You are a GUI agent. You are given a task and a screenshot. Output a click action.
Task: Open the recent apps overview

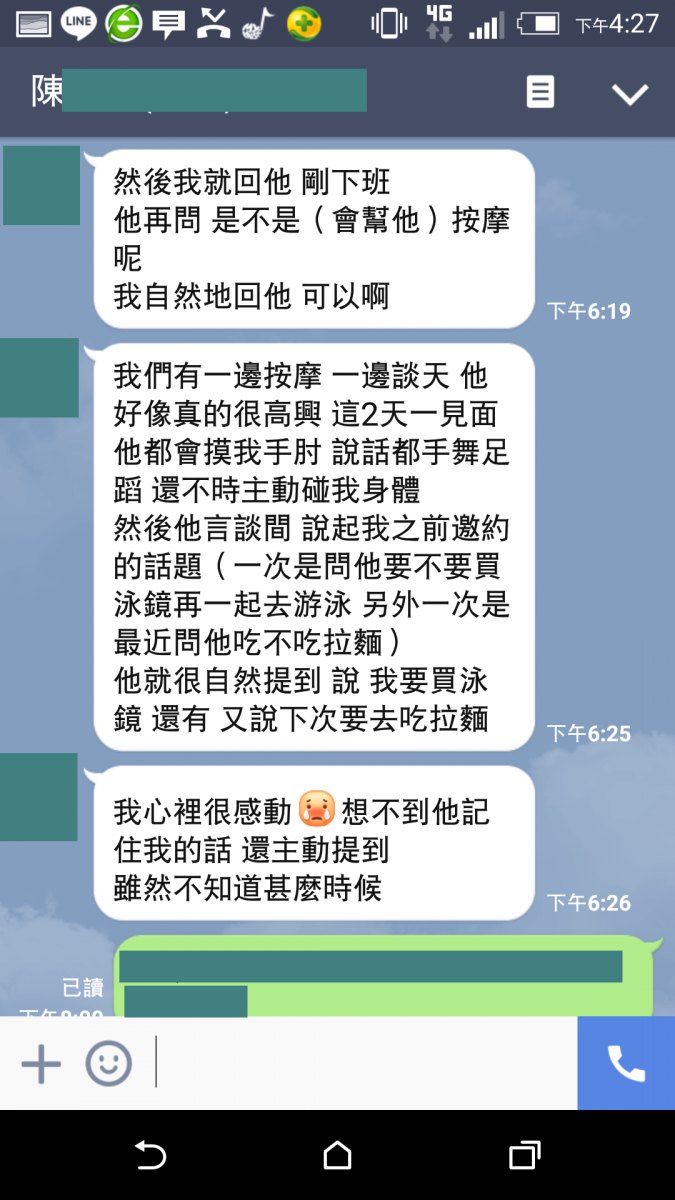524,1156
